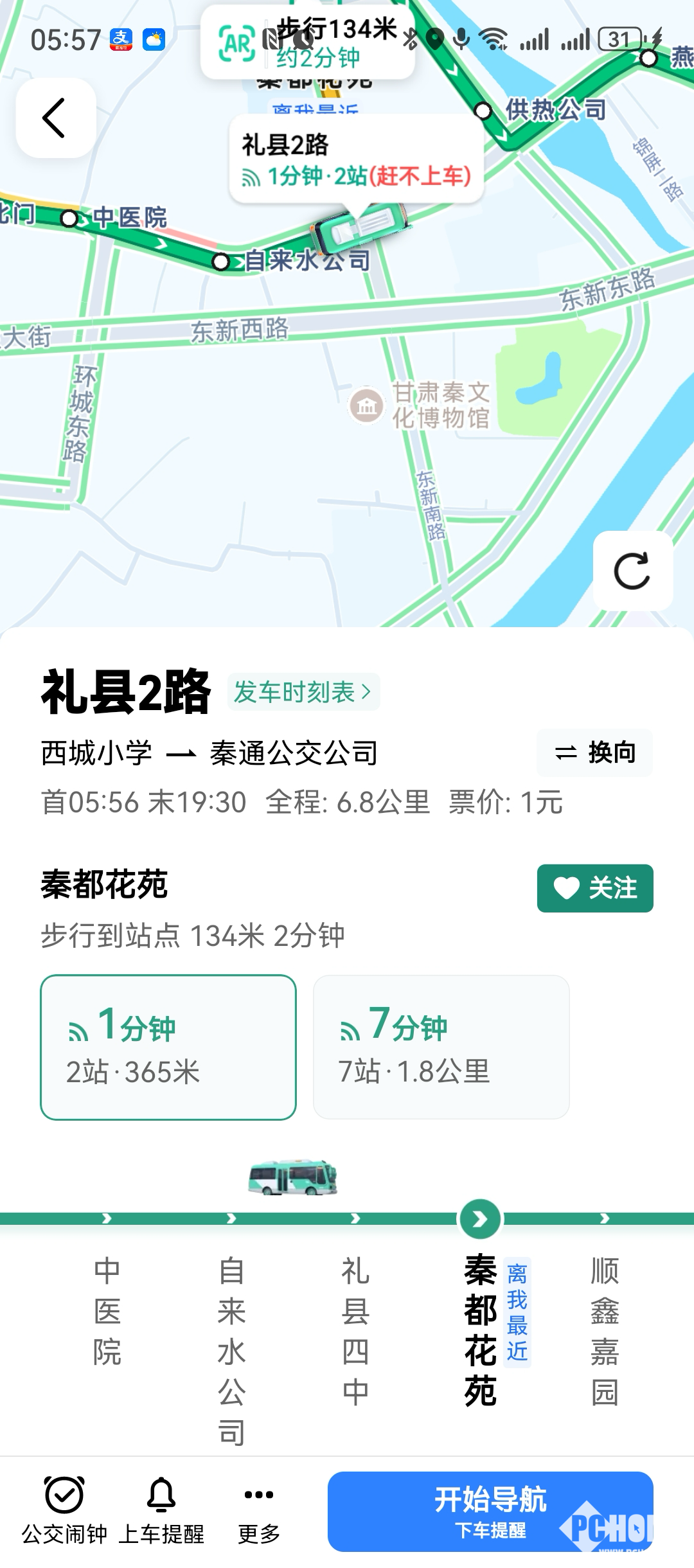The image size is (694, 1568).
Task: Open the 发车时刻表 timetable
Action: [303, 692]
